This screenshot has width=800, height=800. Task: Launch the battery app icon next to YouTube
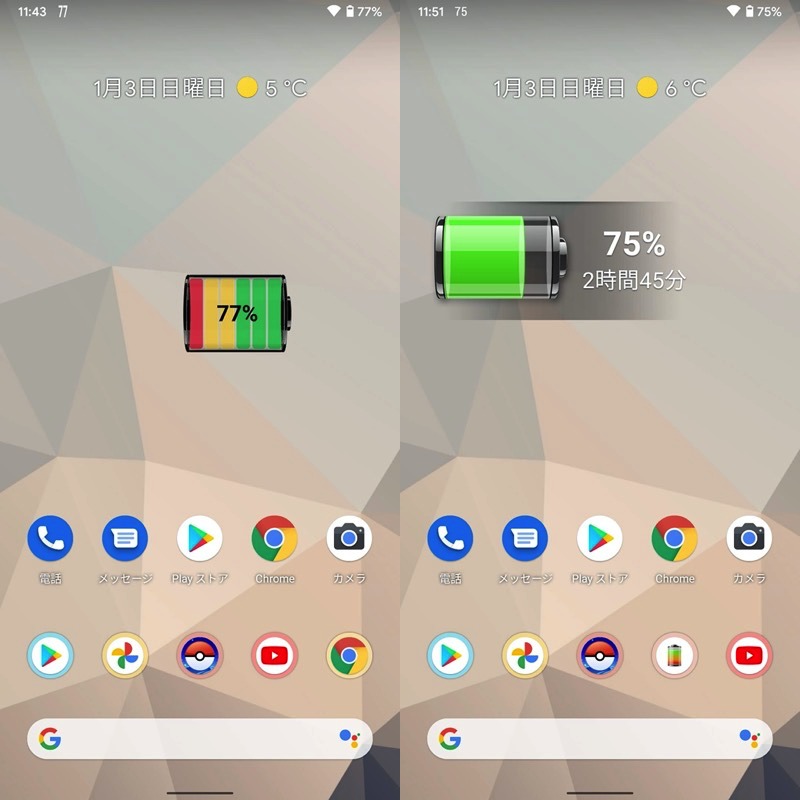click(674, 656)
